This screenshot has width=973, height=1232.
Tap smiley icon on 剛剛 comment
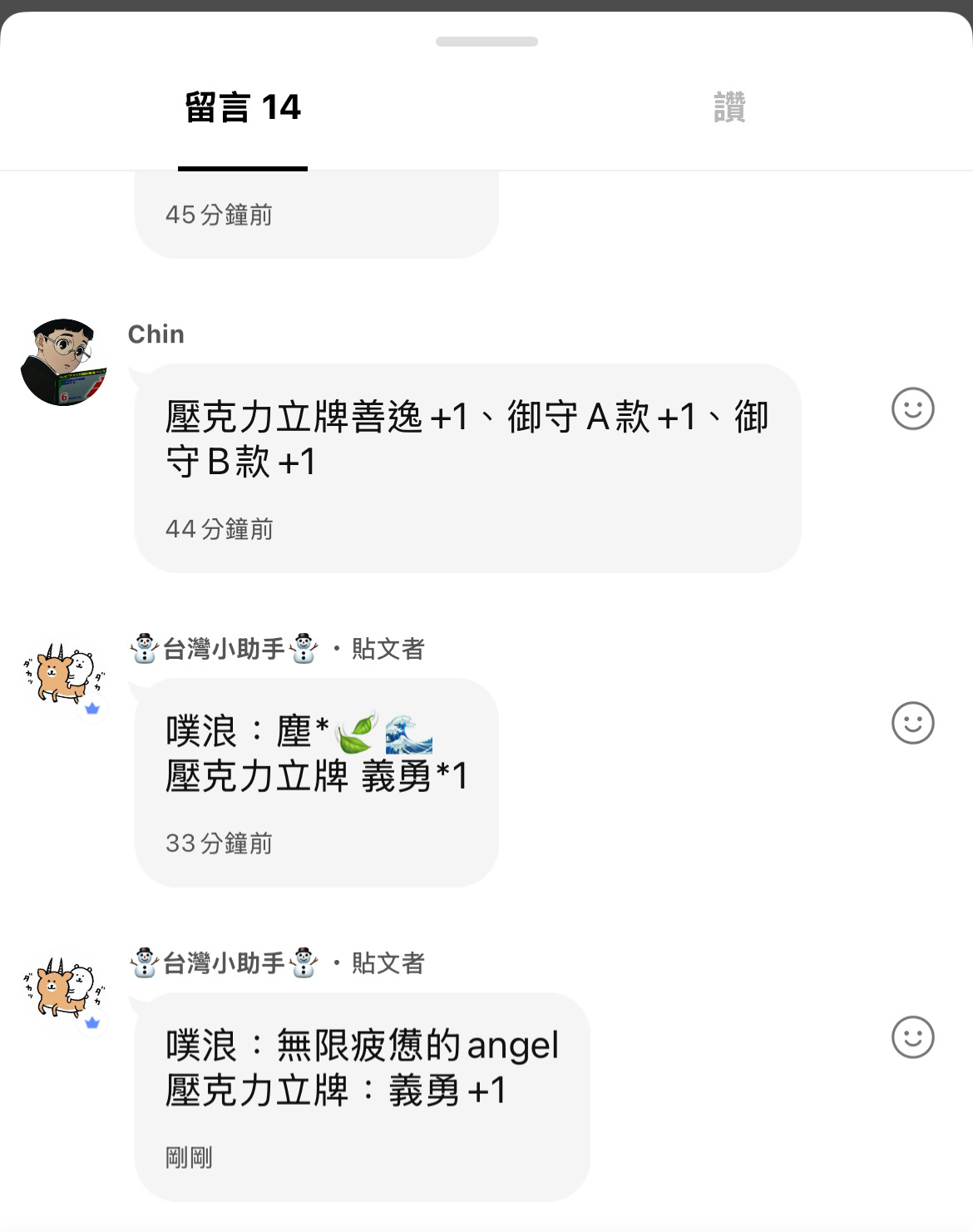pos(912,1037)
